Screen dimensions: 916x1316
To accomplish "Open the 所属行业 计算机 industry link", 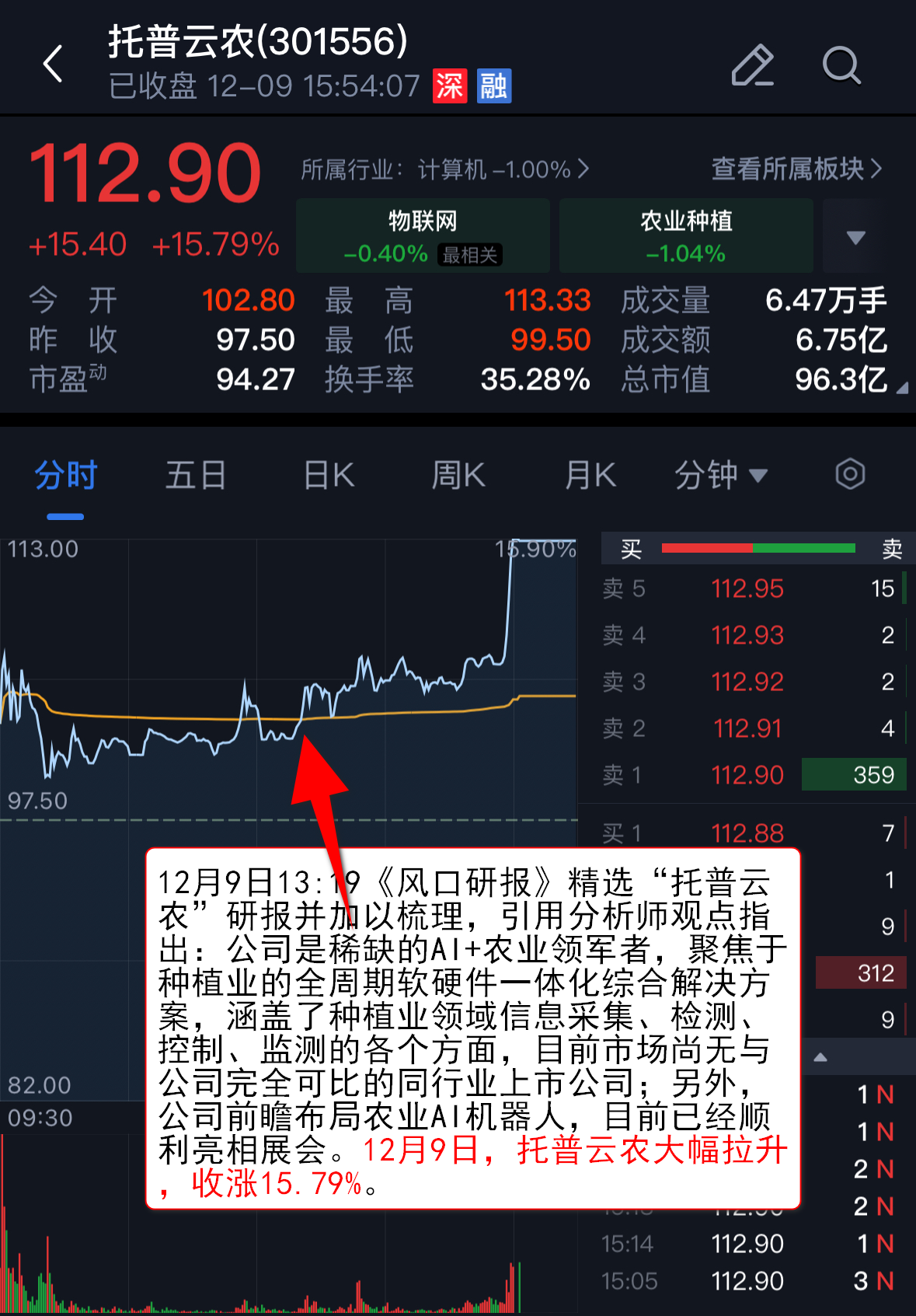I will (x=444, y=169).
